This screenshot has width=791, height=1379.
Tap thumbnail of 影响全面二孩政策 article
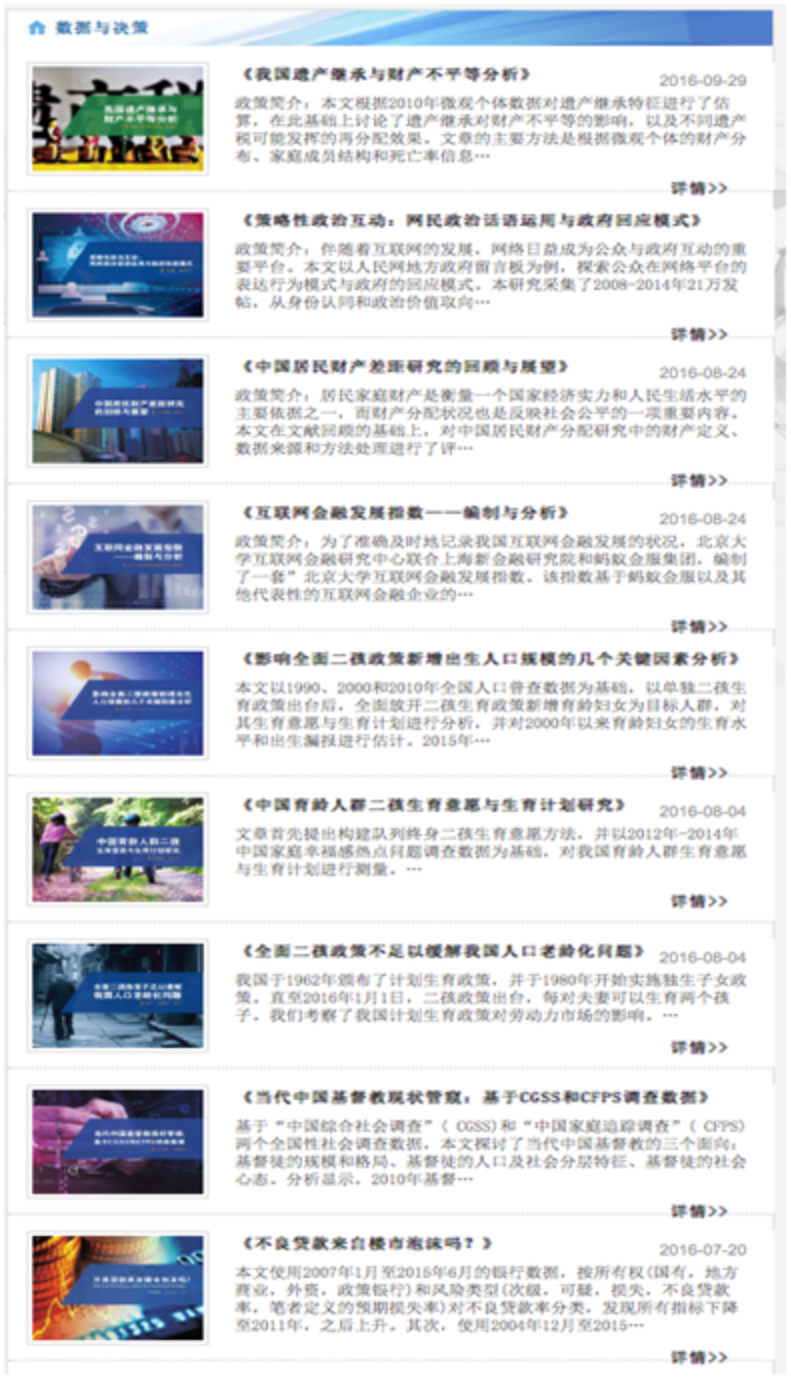[118, 703]
